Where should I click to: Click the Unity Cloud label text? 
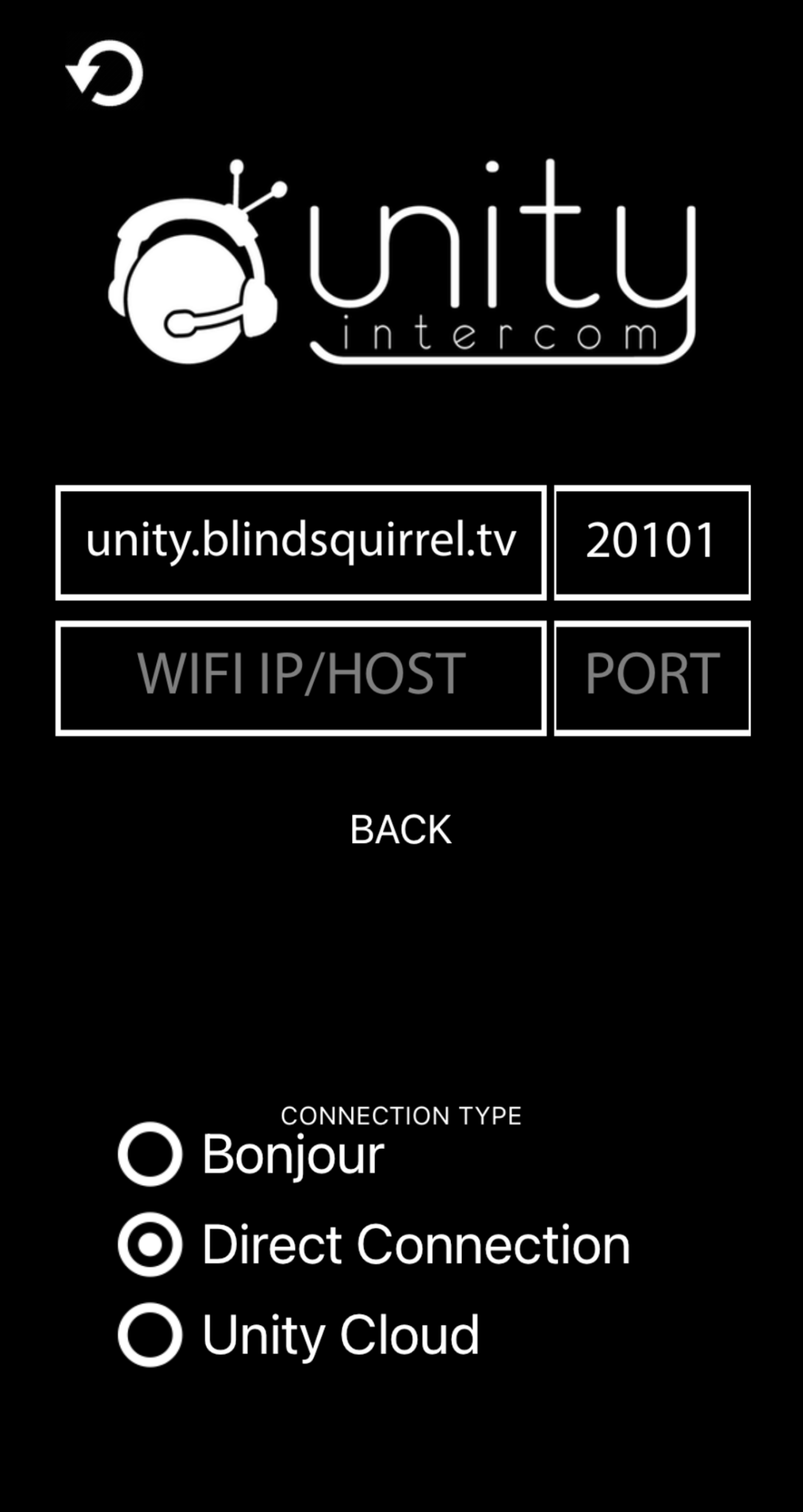click(x=340, y=1334)
